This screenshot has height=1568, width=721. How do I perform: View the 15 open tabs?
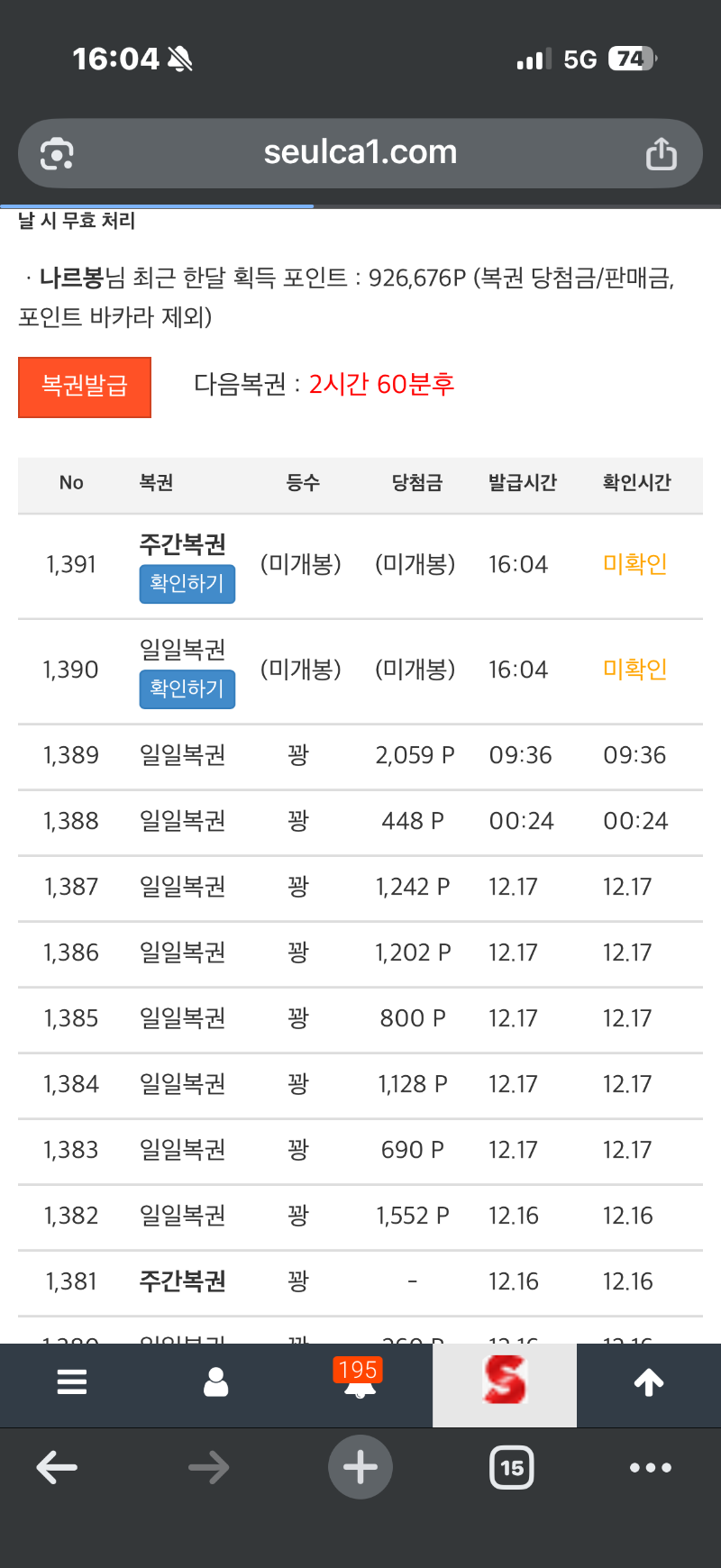tap(512, 1467)
